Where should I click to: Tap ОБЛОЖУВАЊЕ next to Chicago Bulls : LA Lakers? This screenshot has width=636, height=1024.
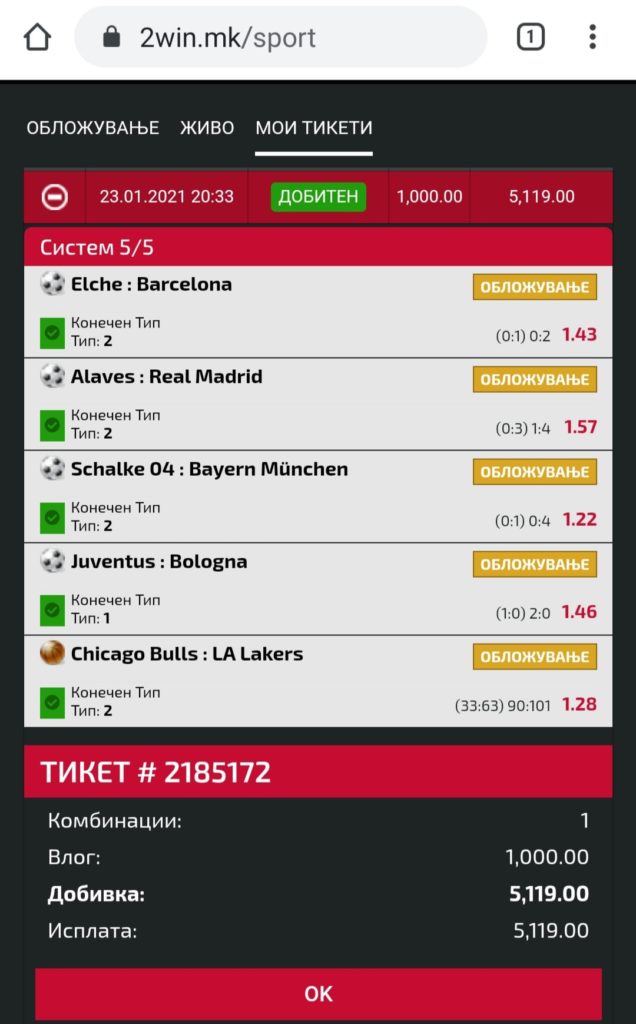pos(534,657)
